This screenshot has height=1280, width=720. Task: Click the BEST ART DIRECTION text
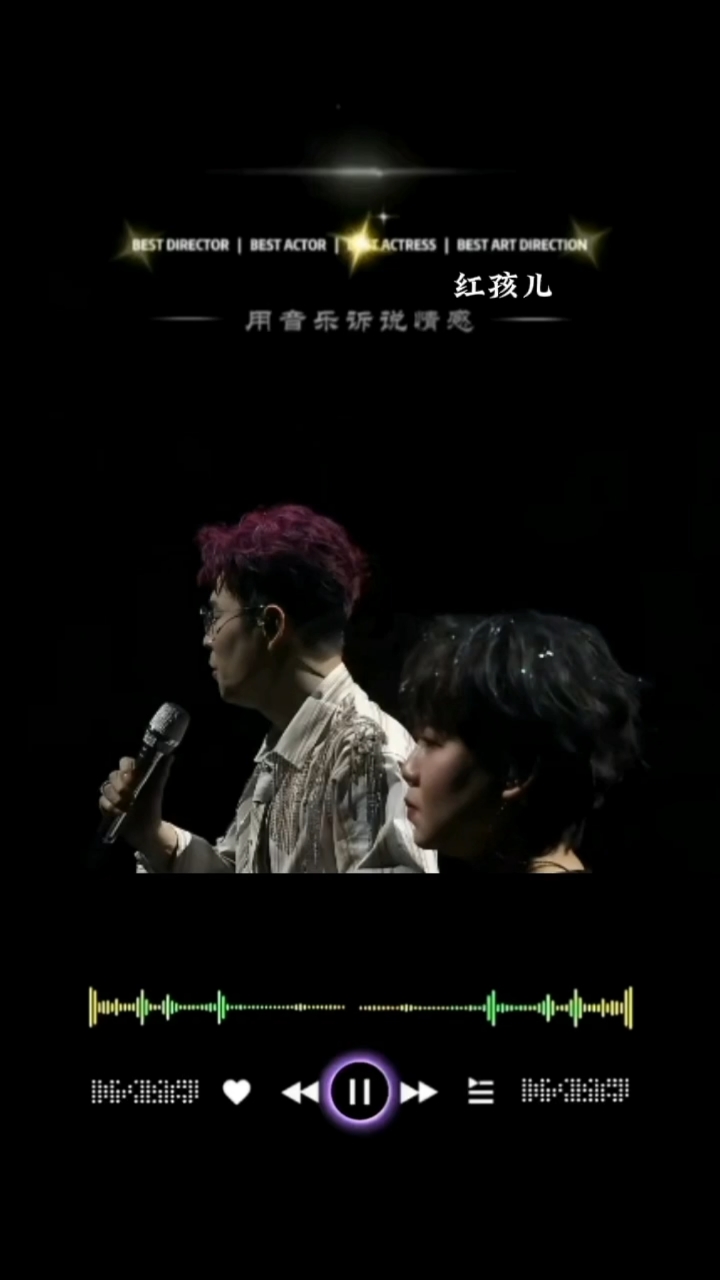pyautogui.click(x=523, y=245)
